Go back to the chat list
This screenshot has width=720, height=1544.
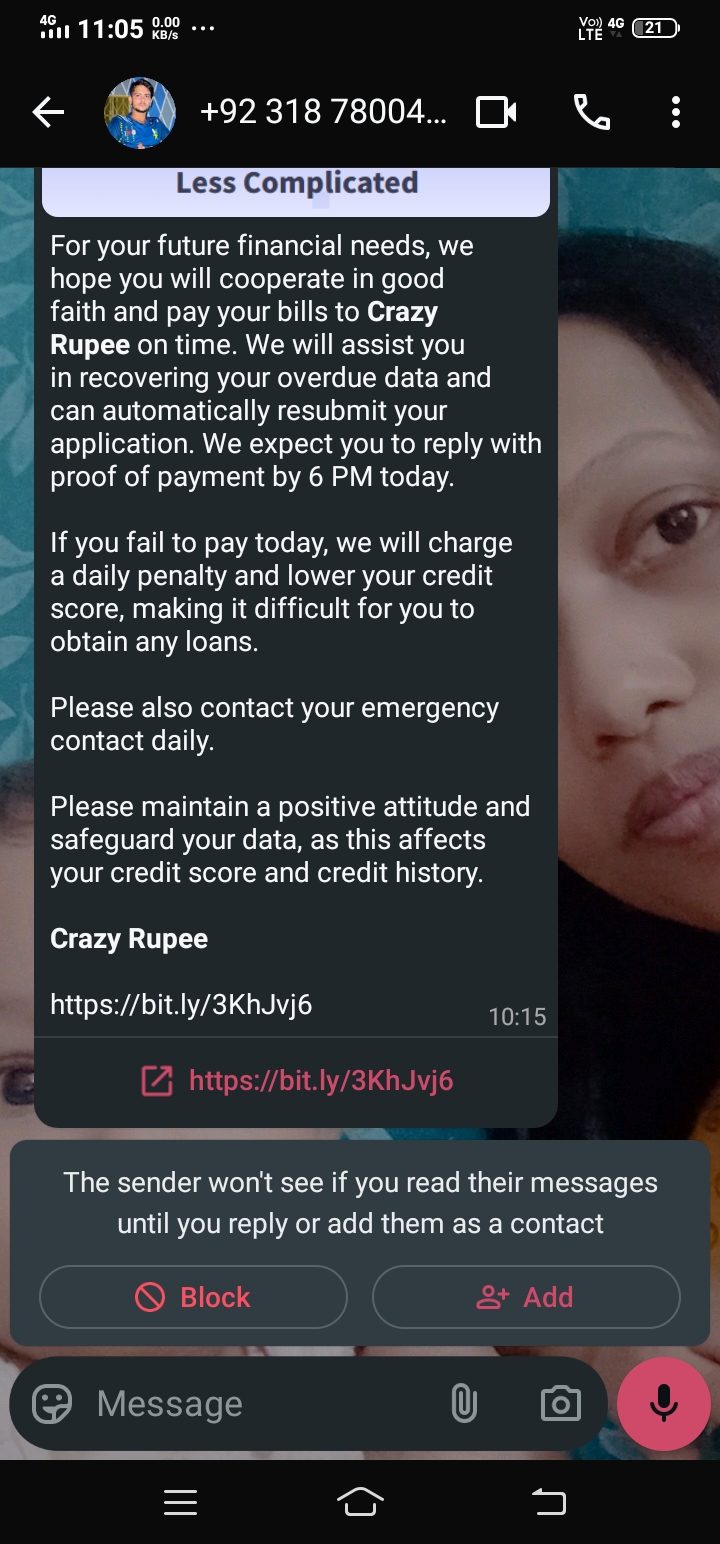click(48, 113)
